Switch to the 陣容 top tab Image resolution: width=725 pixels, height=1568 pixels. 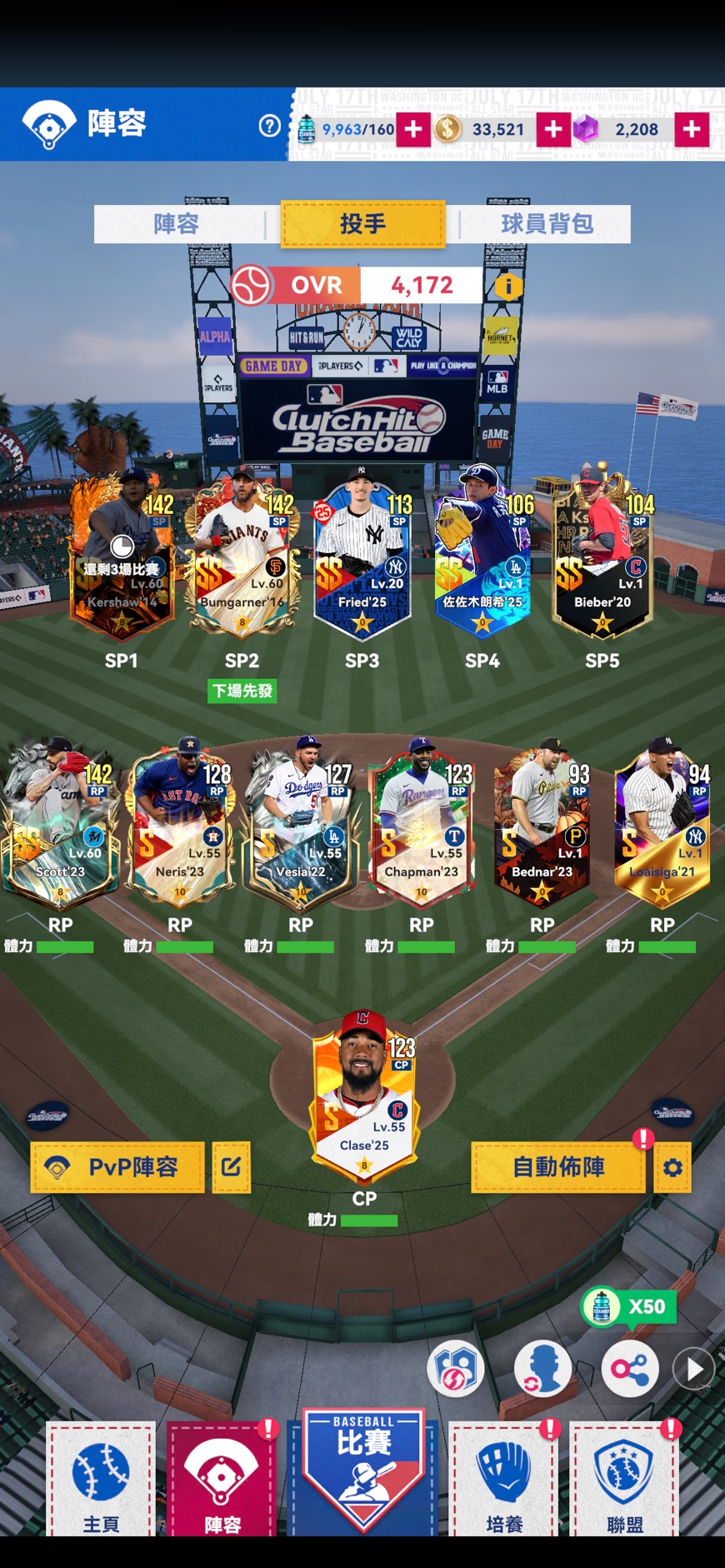click(x=177, y=224)
